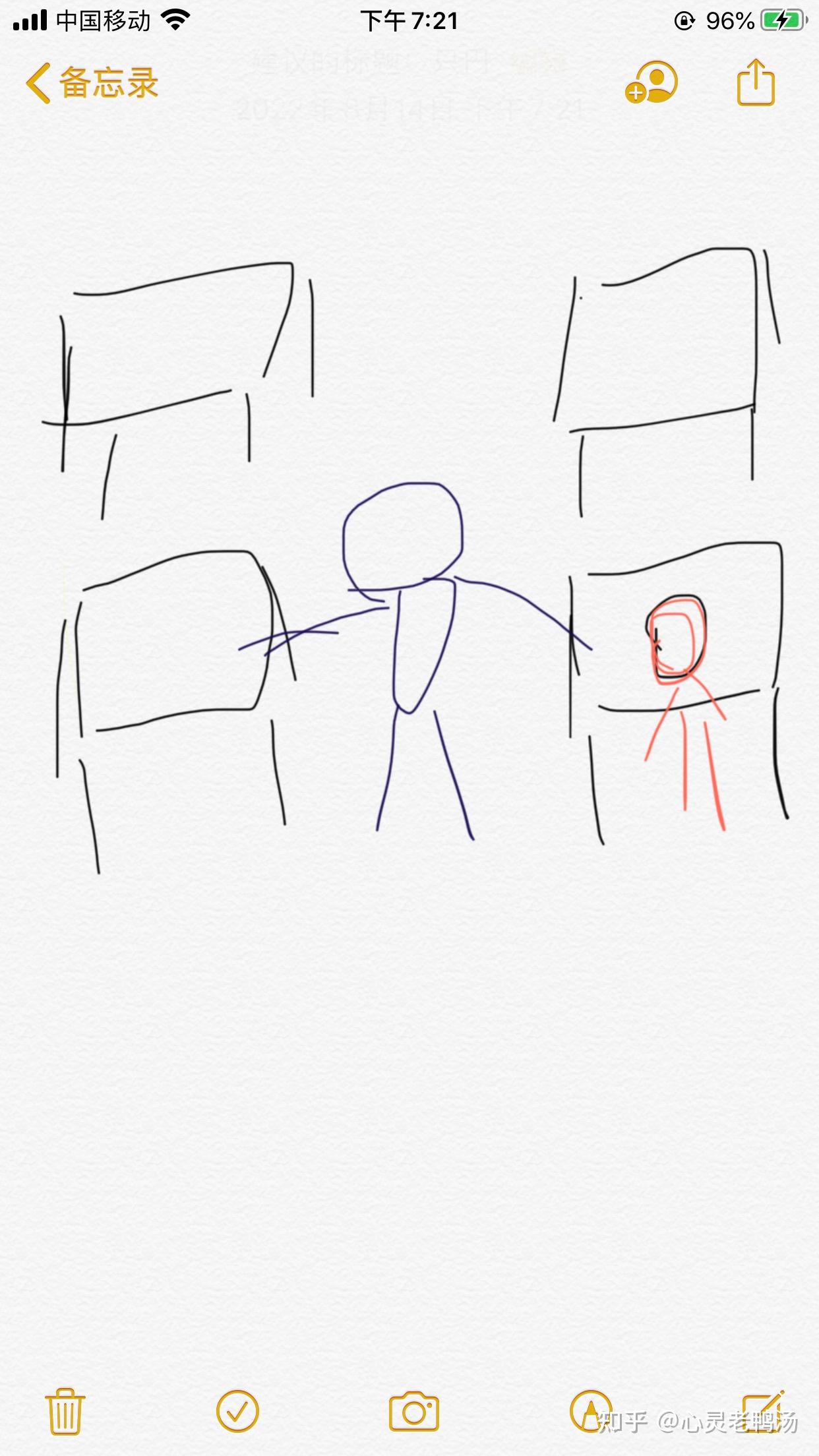
Task: Open the markup pen tool
Action: click(590, 1410)
